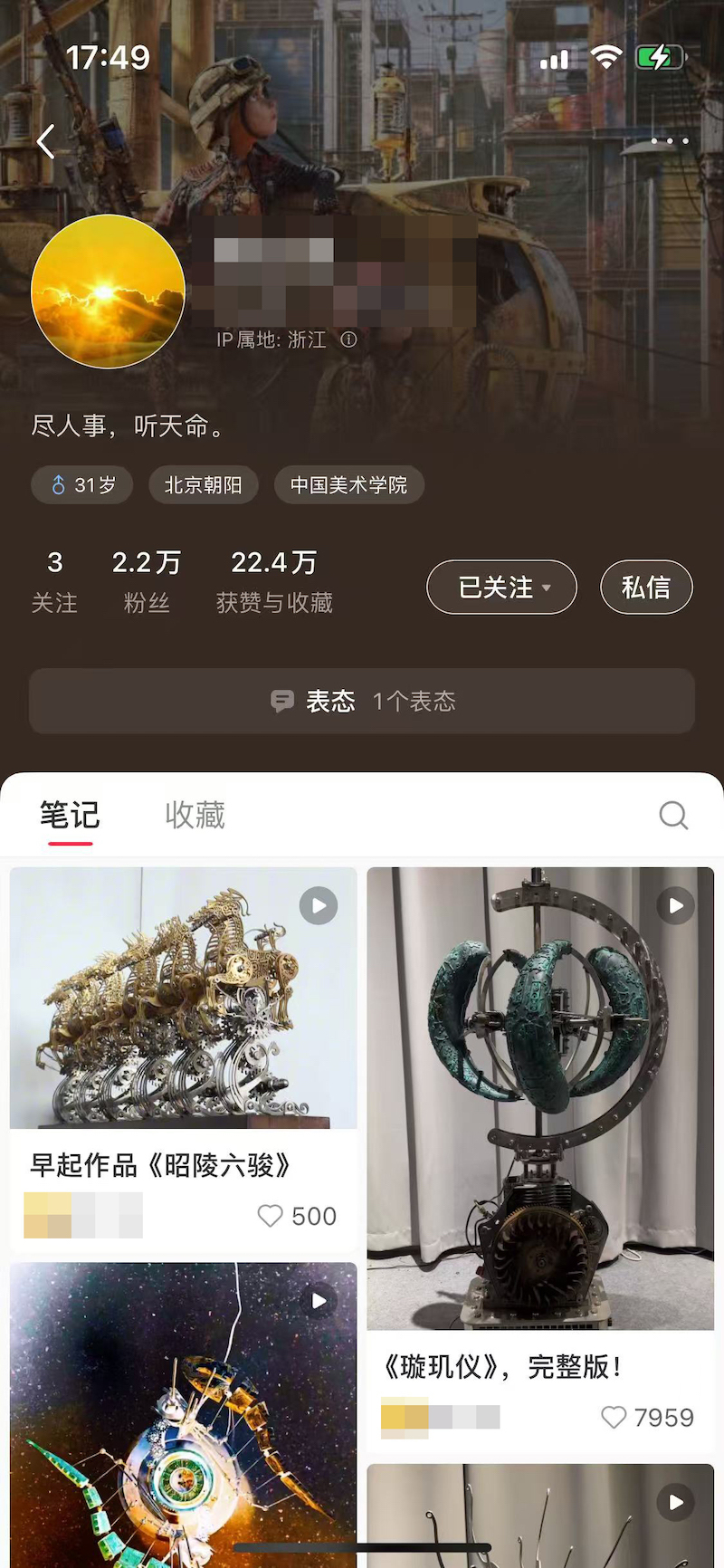The height and width of the screenshot is (1568, 724).
Task: Tap the 已关注 following dropdown button
Action: (x=501, y=588)
